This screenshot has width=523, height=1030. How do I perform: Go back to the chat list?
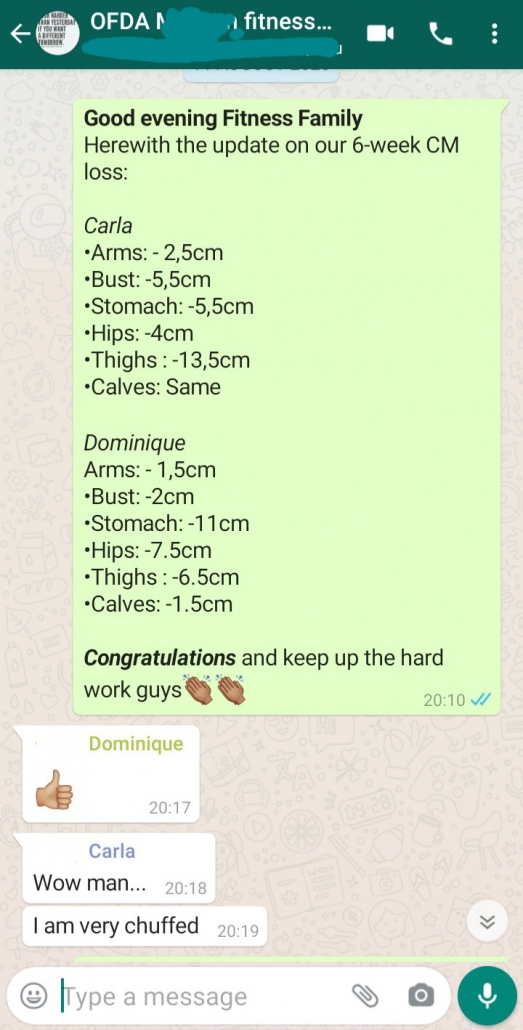20,34
